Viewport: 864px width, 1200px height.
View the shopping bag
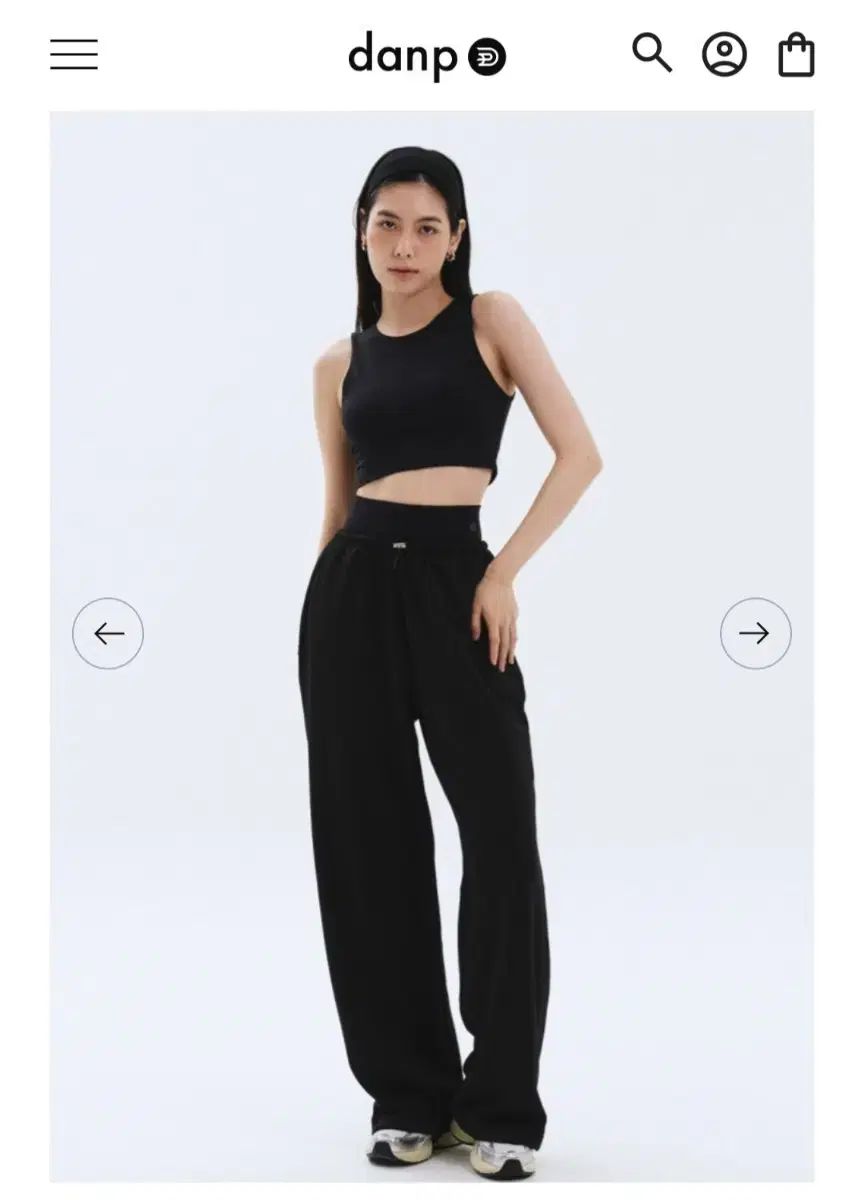pos(796,54)
